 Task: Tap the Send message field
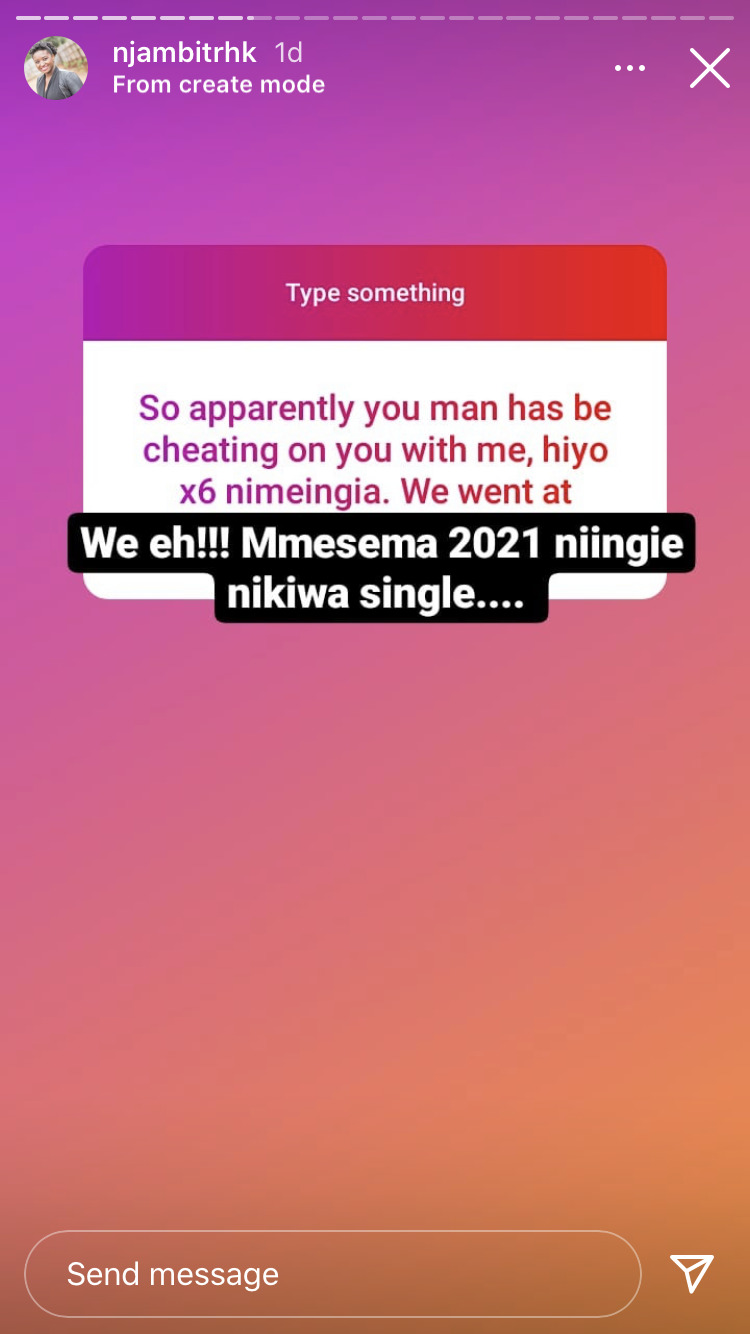(x=333, y=1273)
